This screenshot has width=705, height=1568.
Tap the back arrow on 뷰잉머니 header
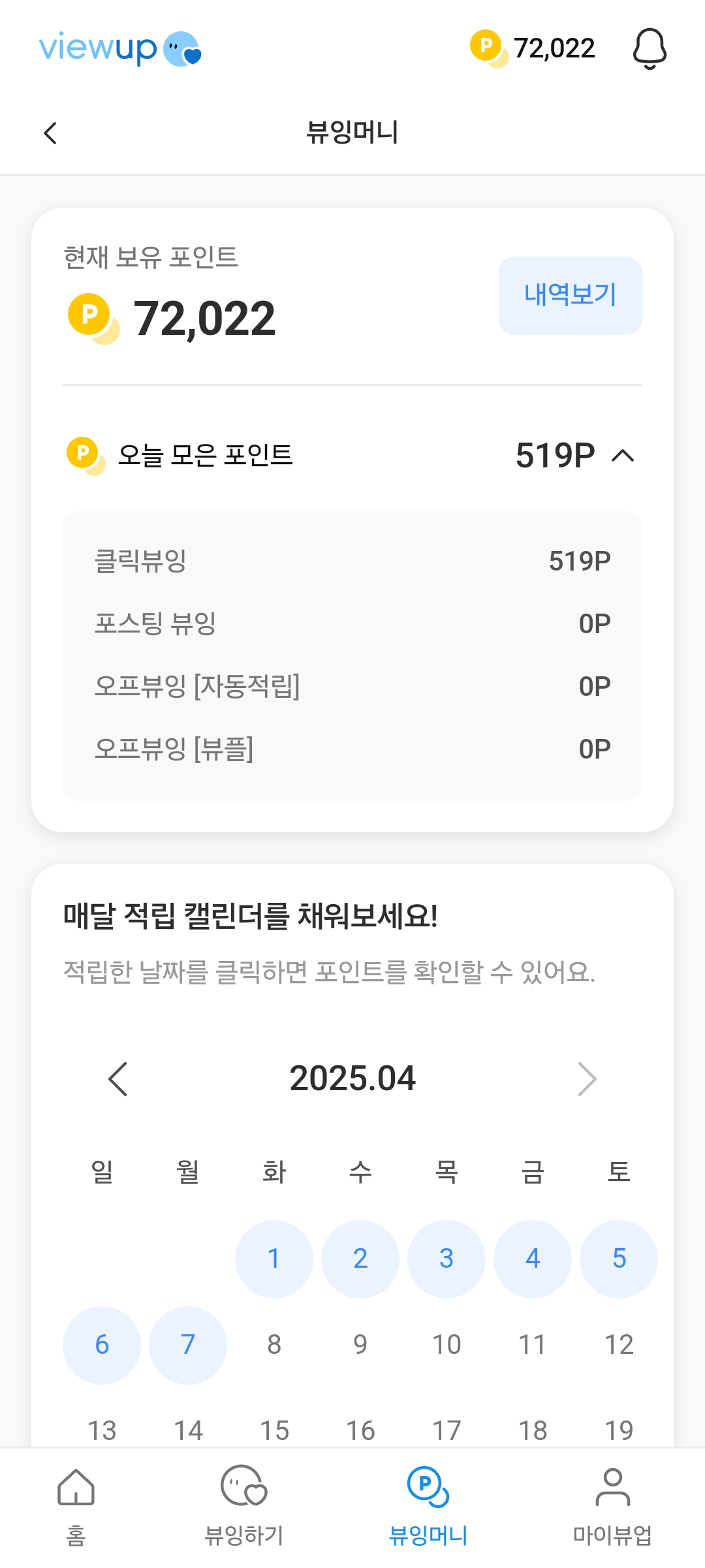[x=50, y=133]
